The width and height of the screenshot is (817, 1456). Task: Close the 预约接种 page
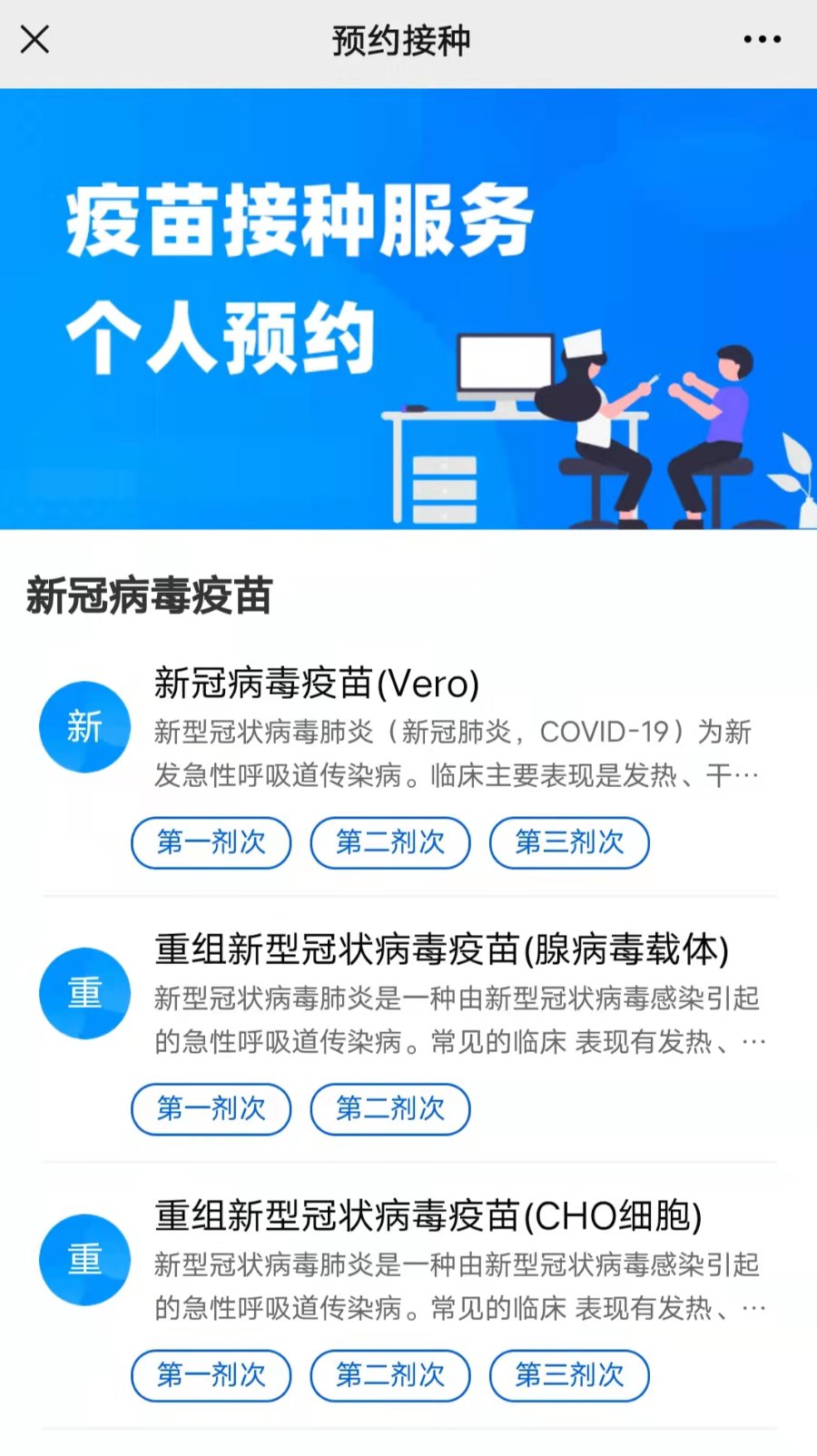click(34, 40)
